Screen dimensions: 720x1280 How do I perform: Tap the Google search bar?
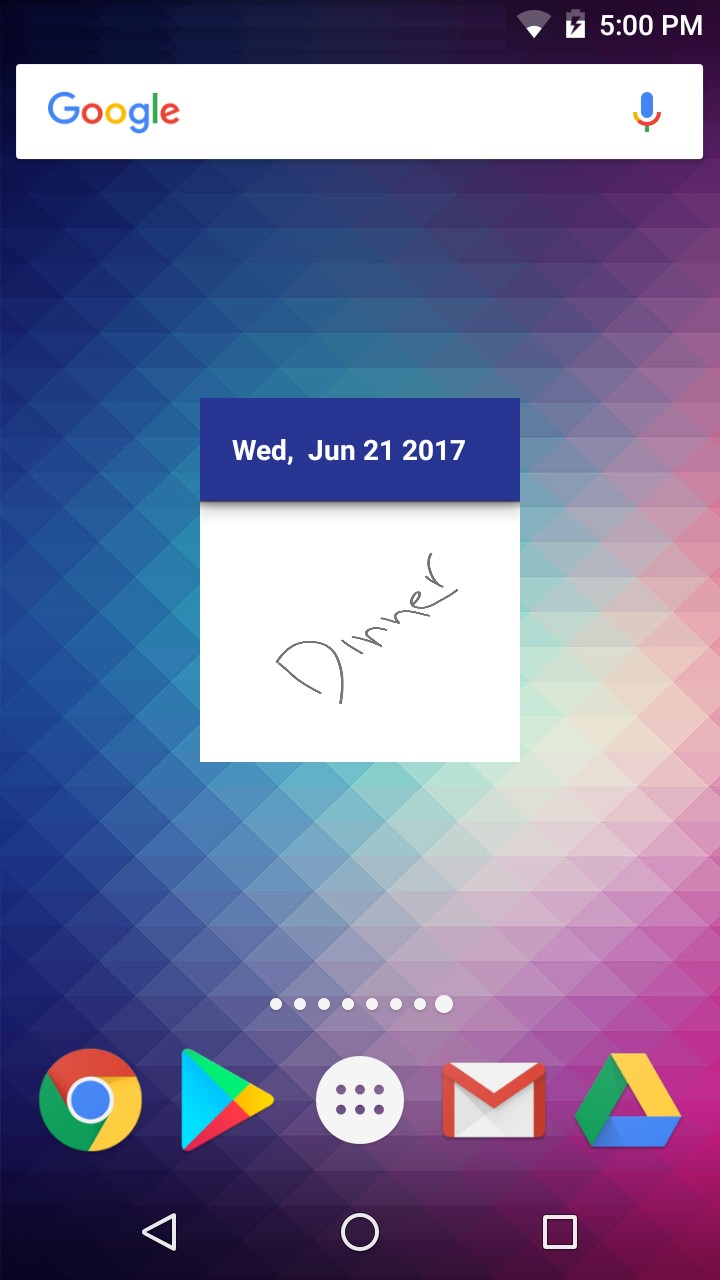pos(330,111)
